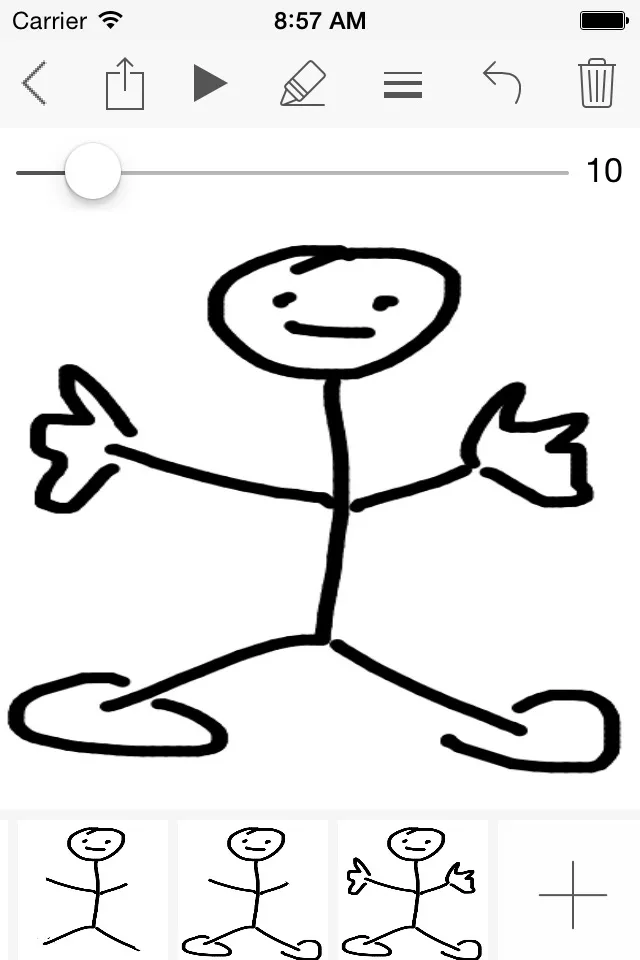This screenshot has height=960, width=640.
Task: Delete with the trash can
Action: (x=596, y=84)
